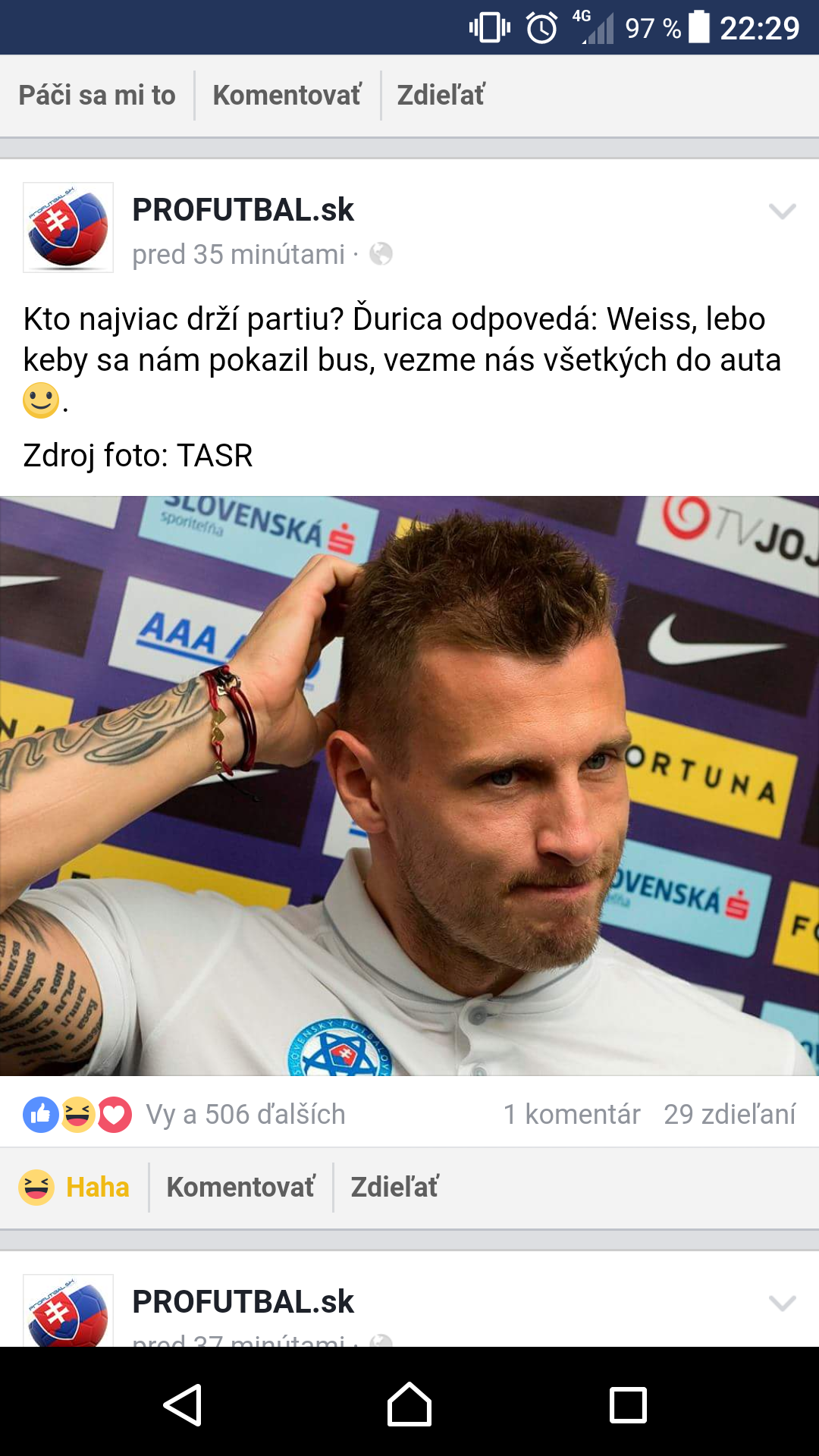
Task: Open PROFUTBAL.sk page from the Ďurica post
Action: pyautogui.click(x=243, y=210)
